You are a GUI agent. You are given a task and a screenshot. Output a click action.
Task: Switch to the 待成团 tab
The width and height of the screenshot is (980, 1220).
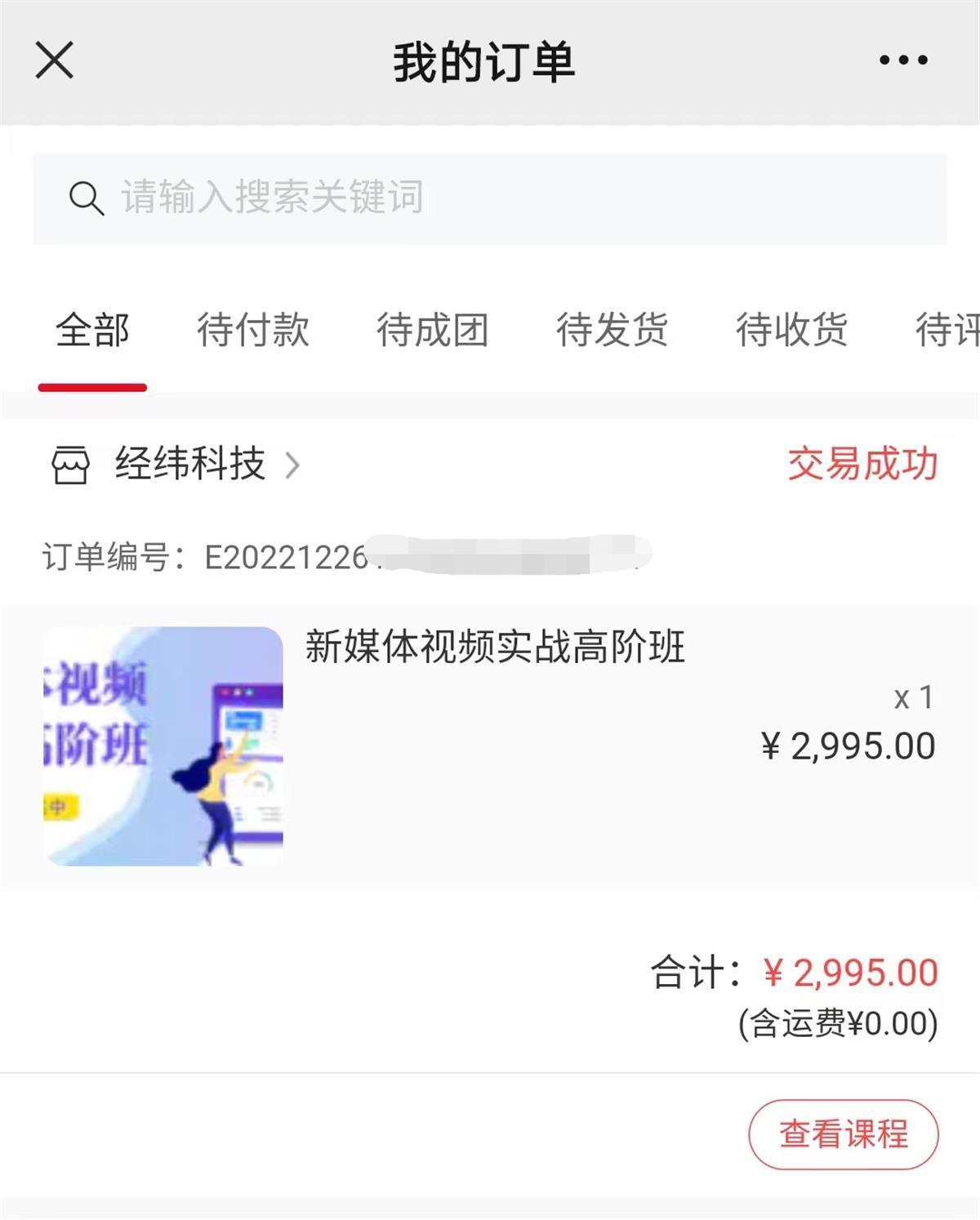coord(432,330)
